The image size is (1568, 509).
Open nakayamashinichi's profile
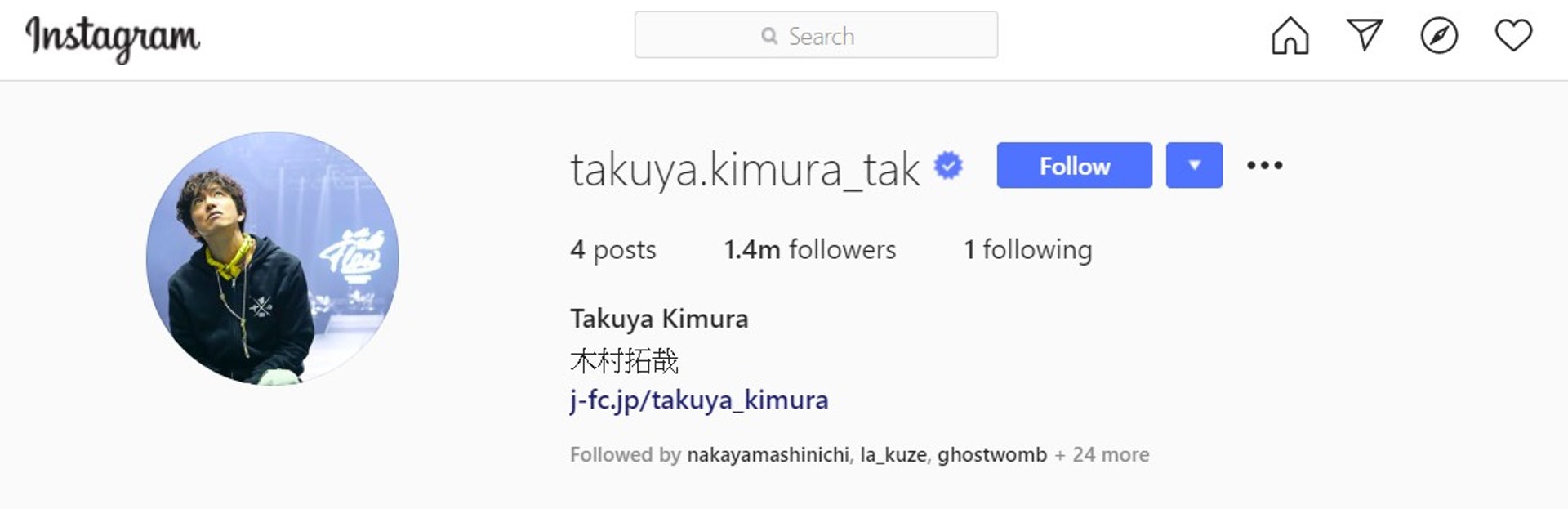pyautogui.click(x=767, y=455)
